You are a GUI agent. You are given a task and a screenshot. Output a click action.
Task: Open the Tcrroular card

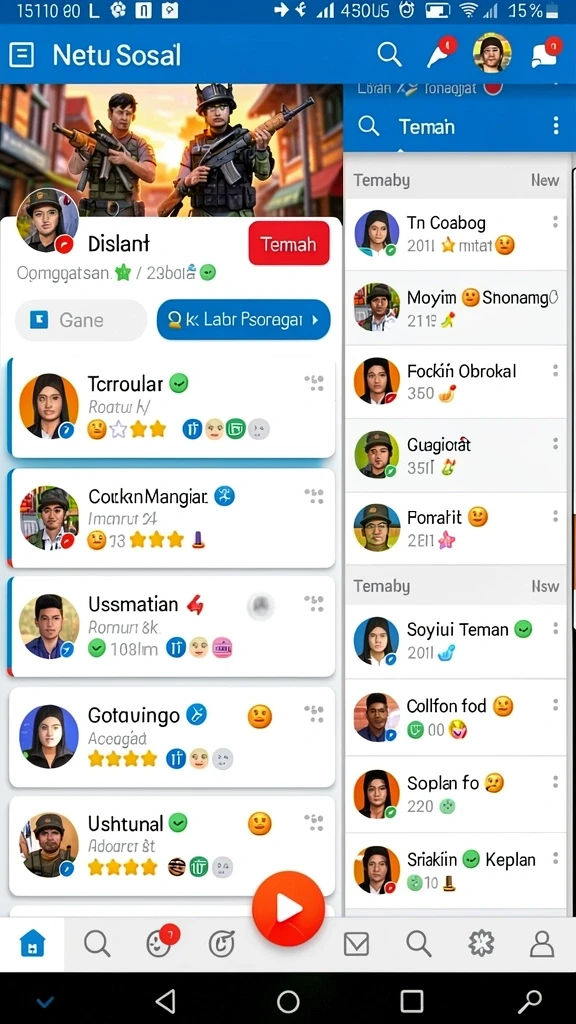point(171,407)
